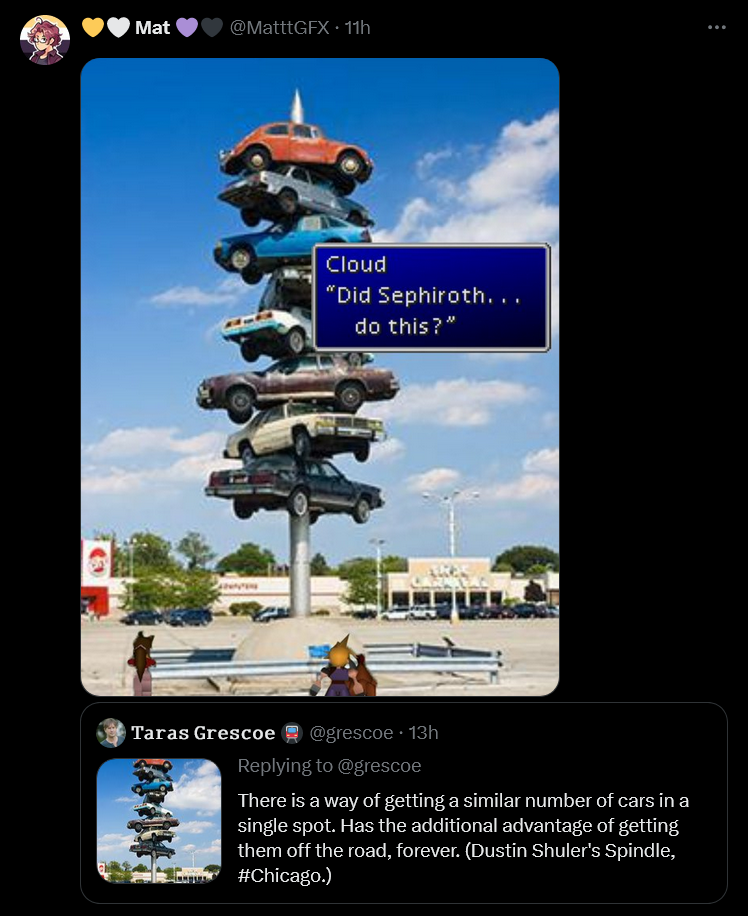
Task: Open the tweet's three-dot overflow menu
Action: coord(716,27)
